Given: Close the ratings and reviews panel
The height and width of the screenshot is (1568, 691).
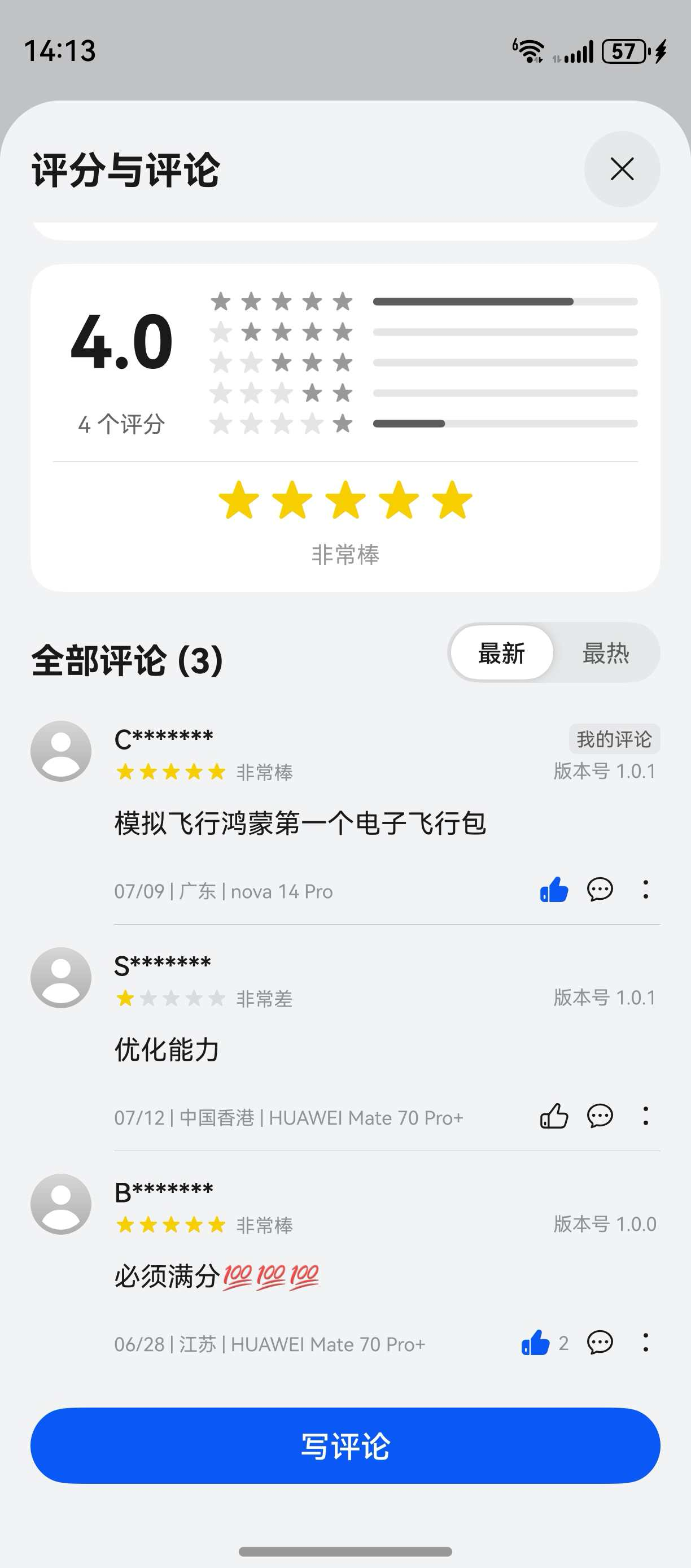Looking at the screenshot, I should (622, 169).
